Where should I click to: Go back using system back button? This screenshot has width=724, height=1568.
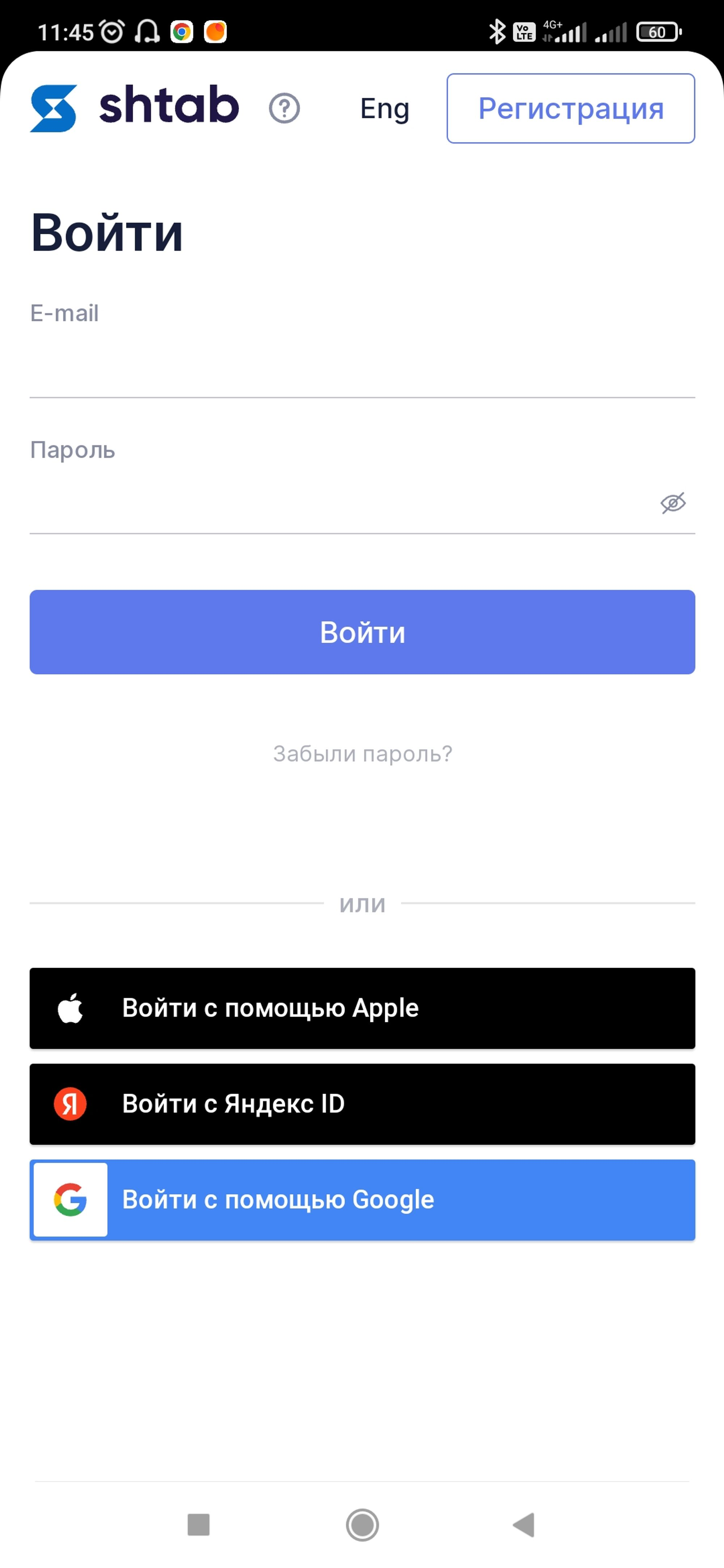click(524, 1525)
